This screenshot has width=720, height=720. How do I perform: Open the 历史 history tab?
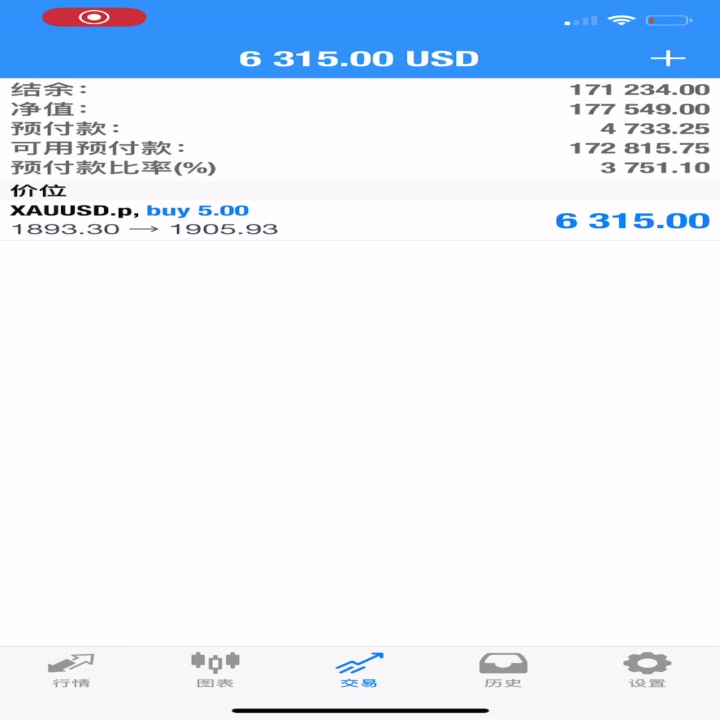pos(503,670)
